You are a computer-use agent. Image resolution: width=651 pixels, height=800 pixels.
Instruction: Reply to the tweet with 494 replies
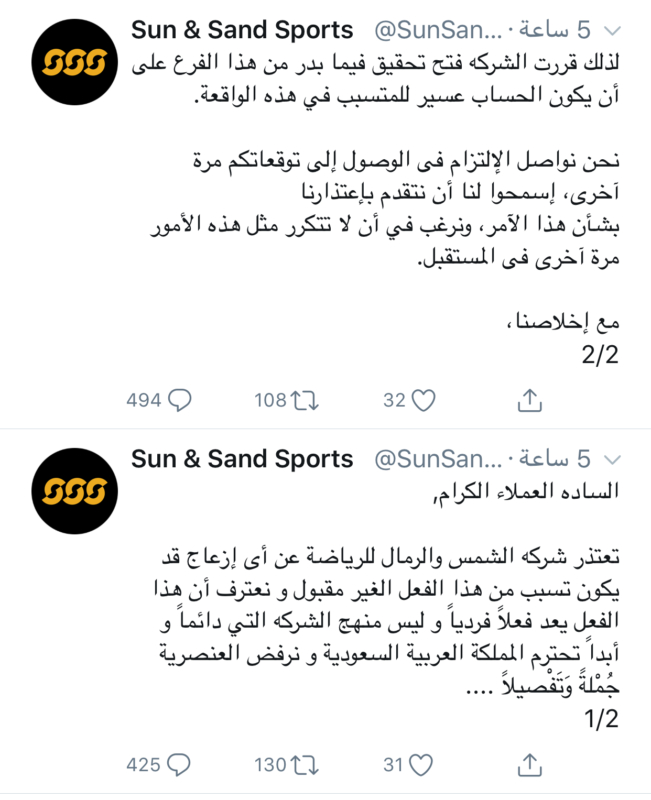tap(179, 400)
